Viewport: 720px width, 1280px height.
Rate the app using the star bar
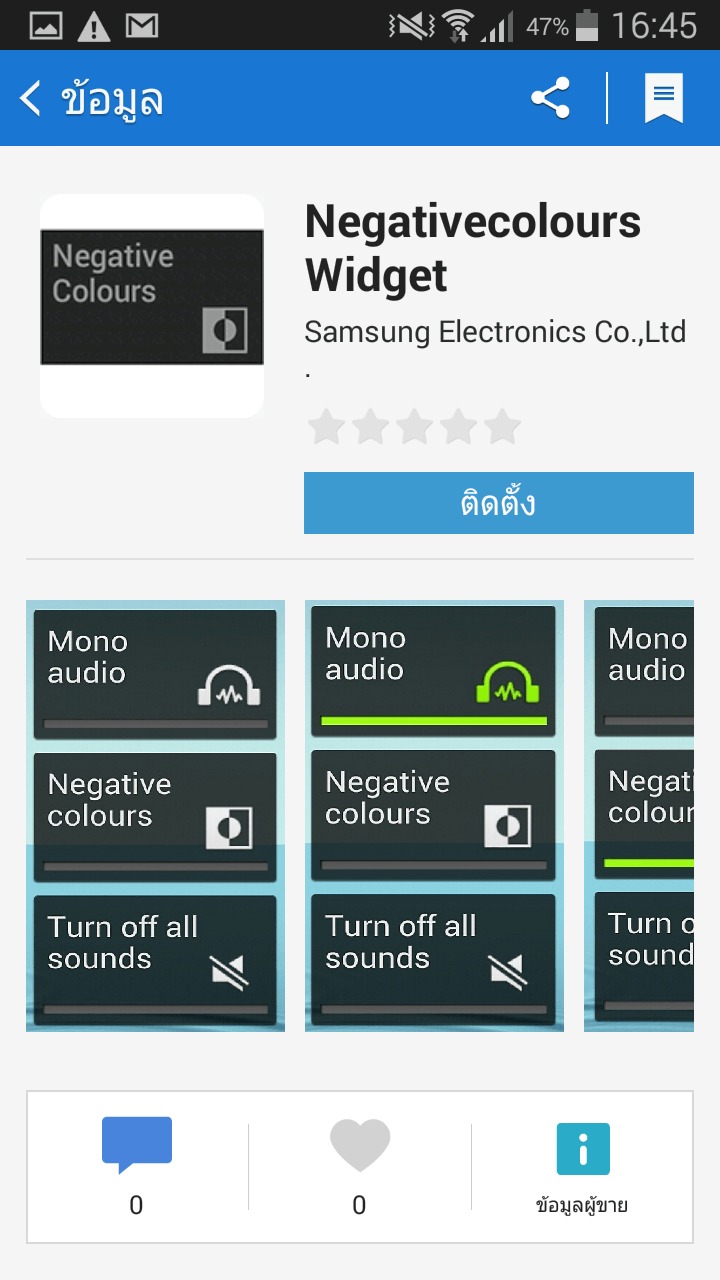[414, 427]
